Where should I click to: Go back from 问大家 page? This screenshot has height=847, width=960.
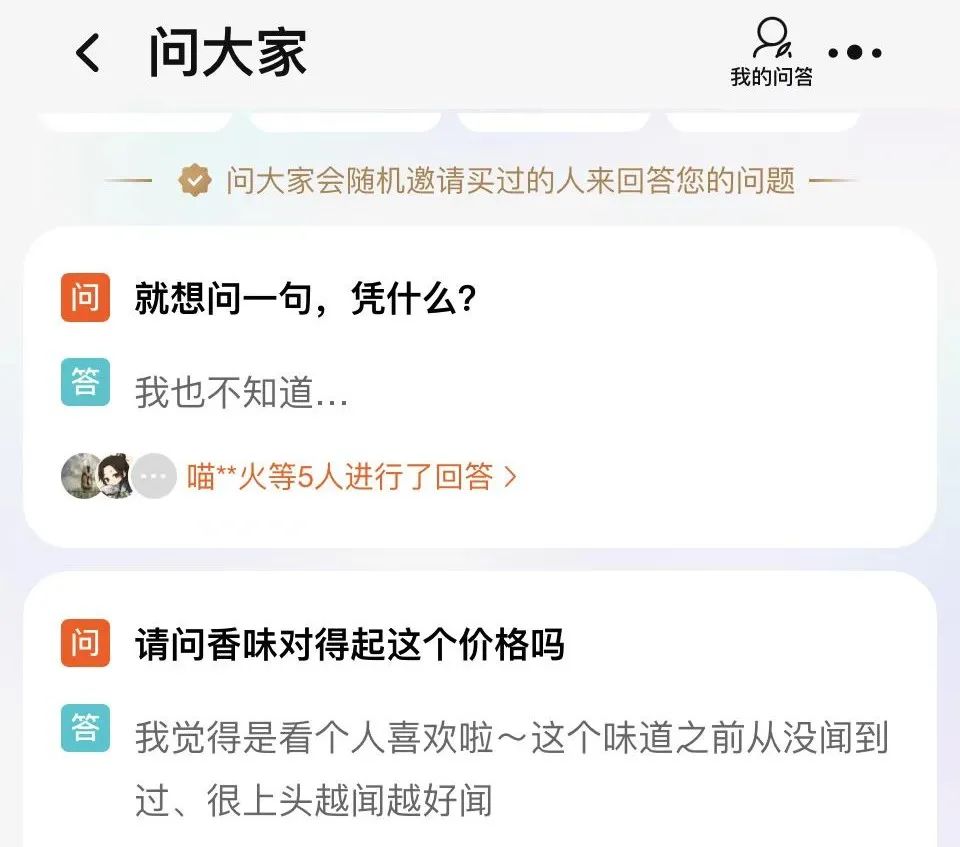pyautogui.click(x=88, y=53)
